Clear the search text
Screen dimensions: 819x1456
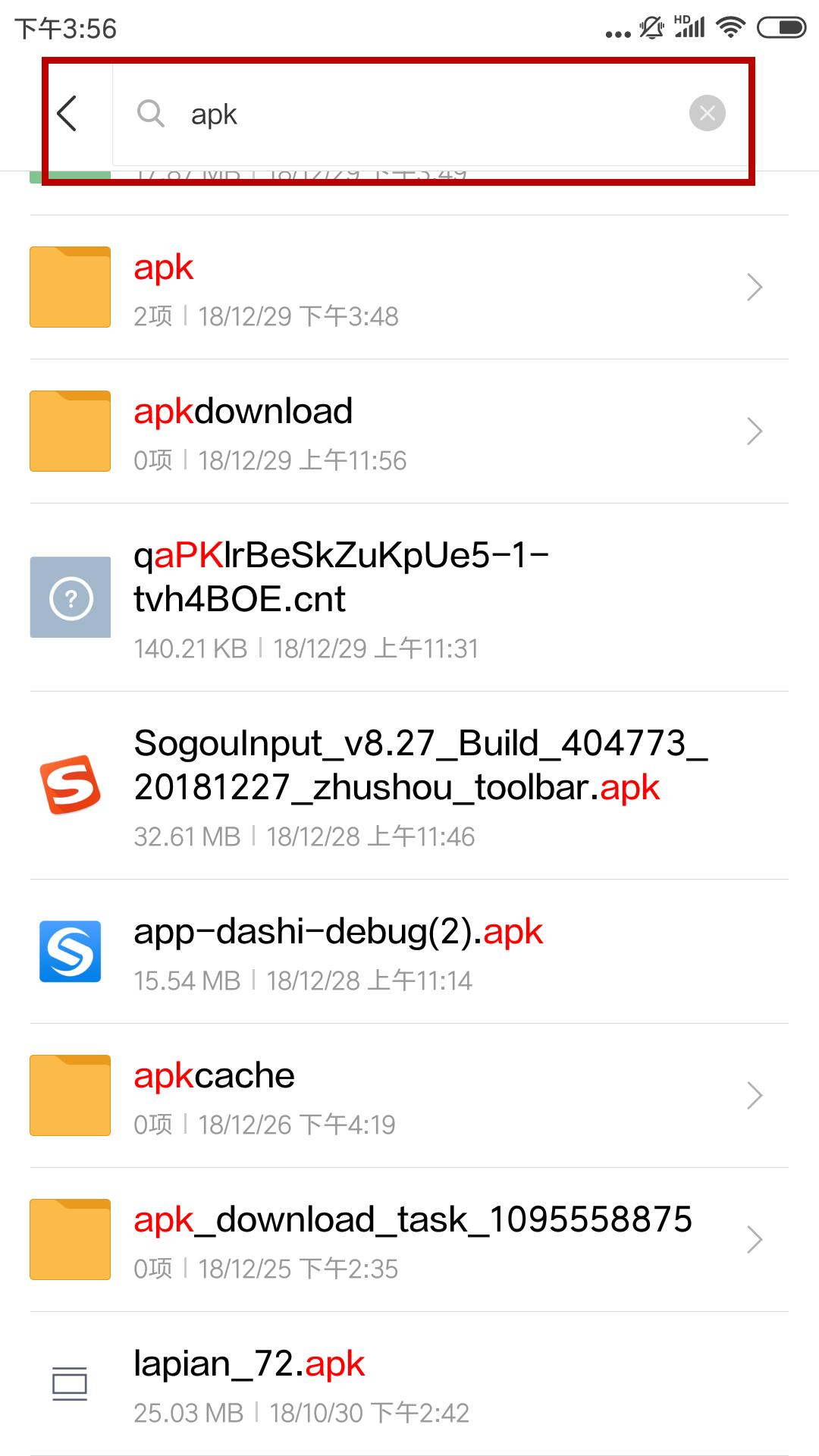(707, 114)
